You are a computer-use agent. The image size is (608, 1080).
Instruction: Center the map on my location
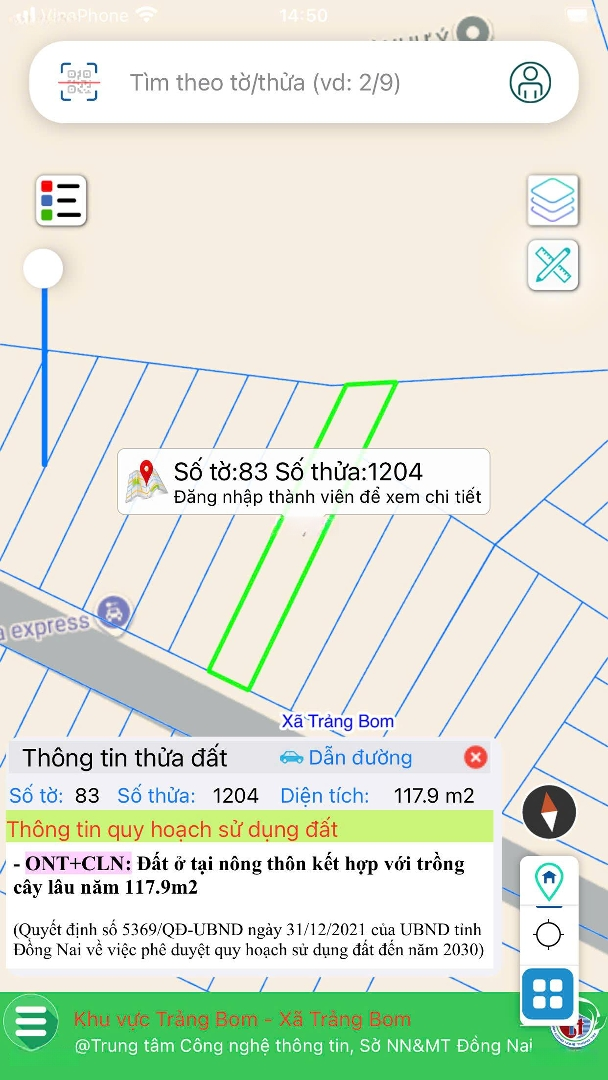click(x=548, y=936)
